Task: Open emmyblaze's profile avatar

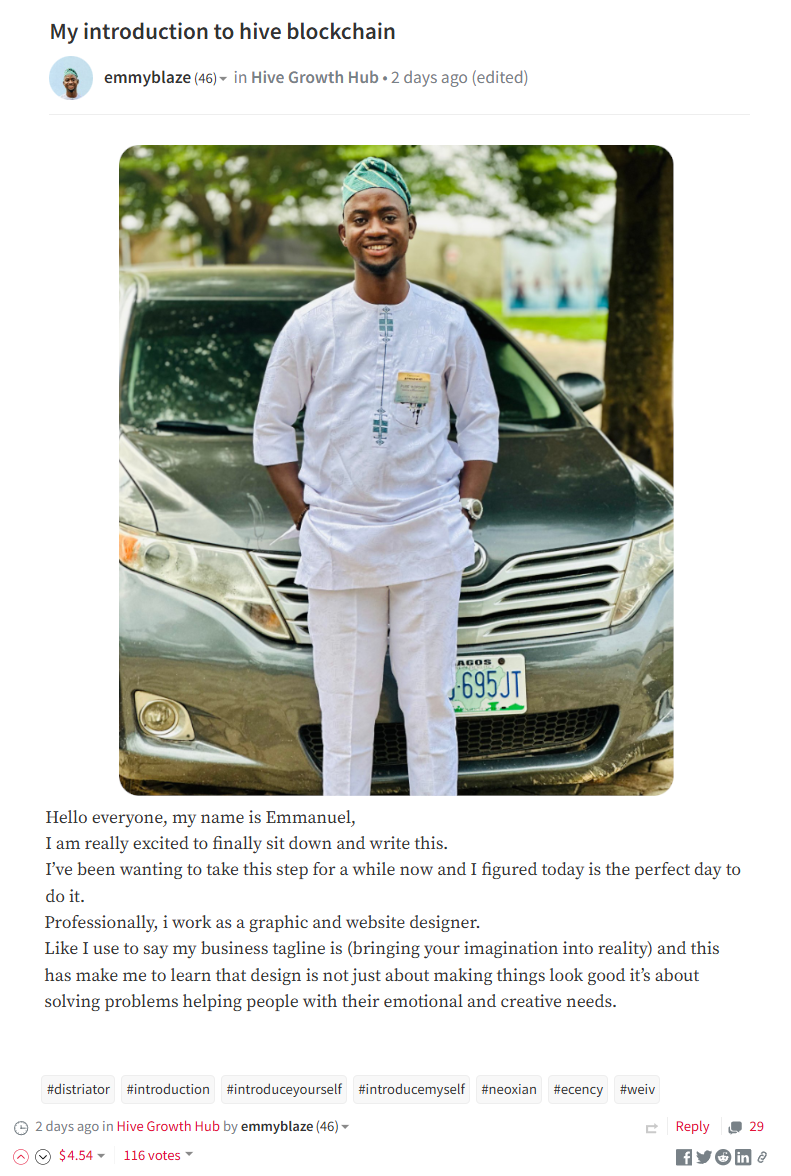Action: (71, 78)
